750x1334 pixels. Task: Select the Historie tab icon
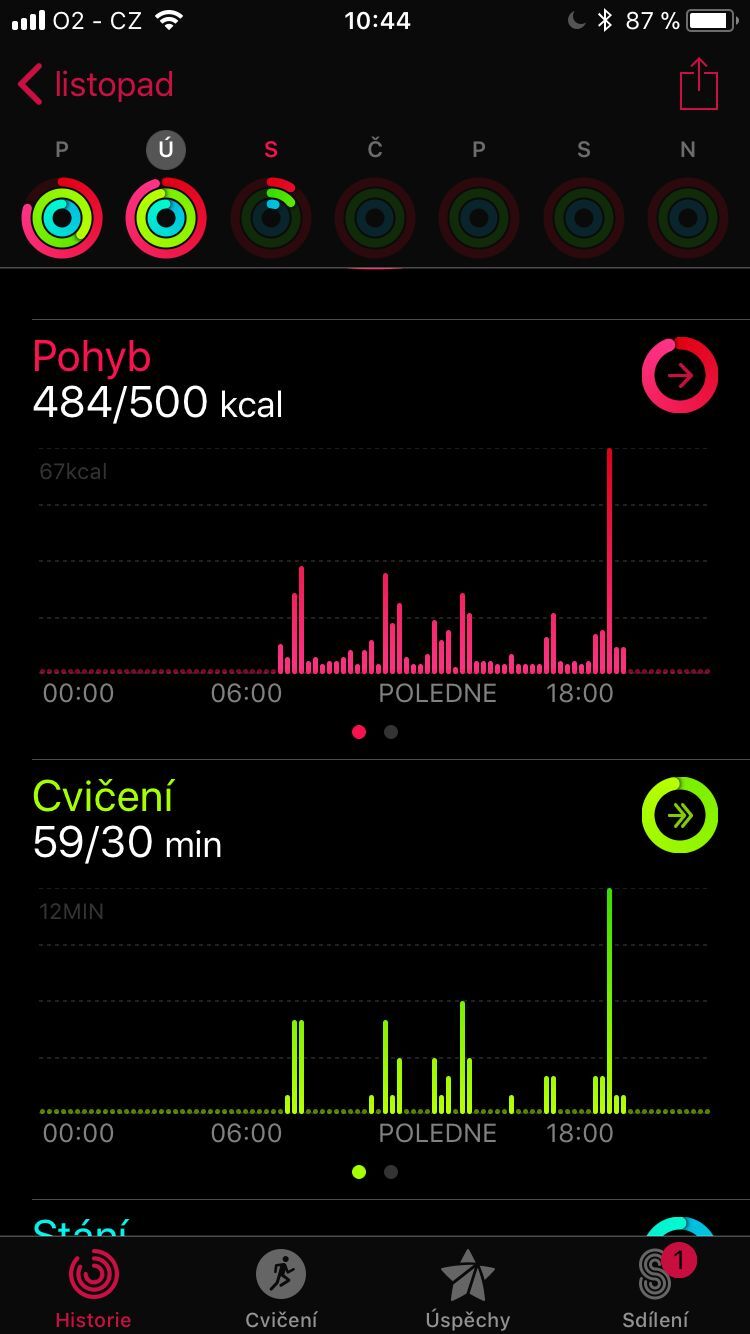pos(92,1275)
